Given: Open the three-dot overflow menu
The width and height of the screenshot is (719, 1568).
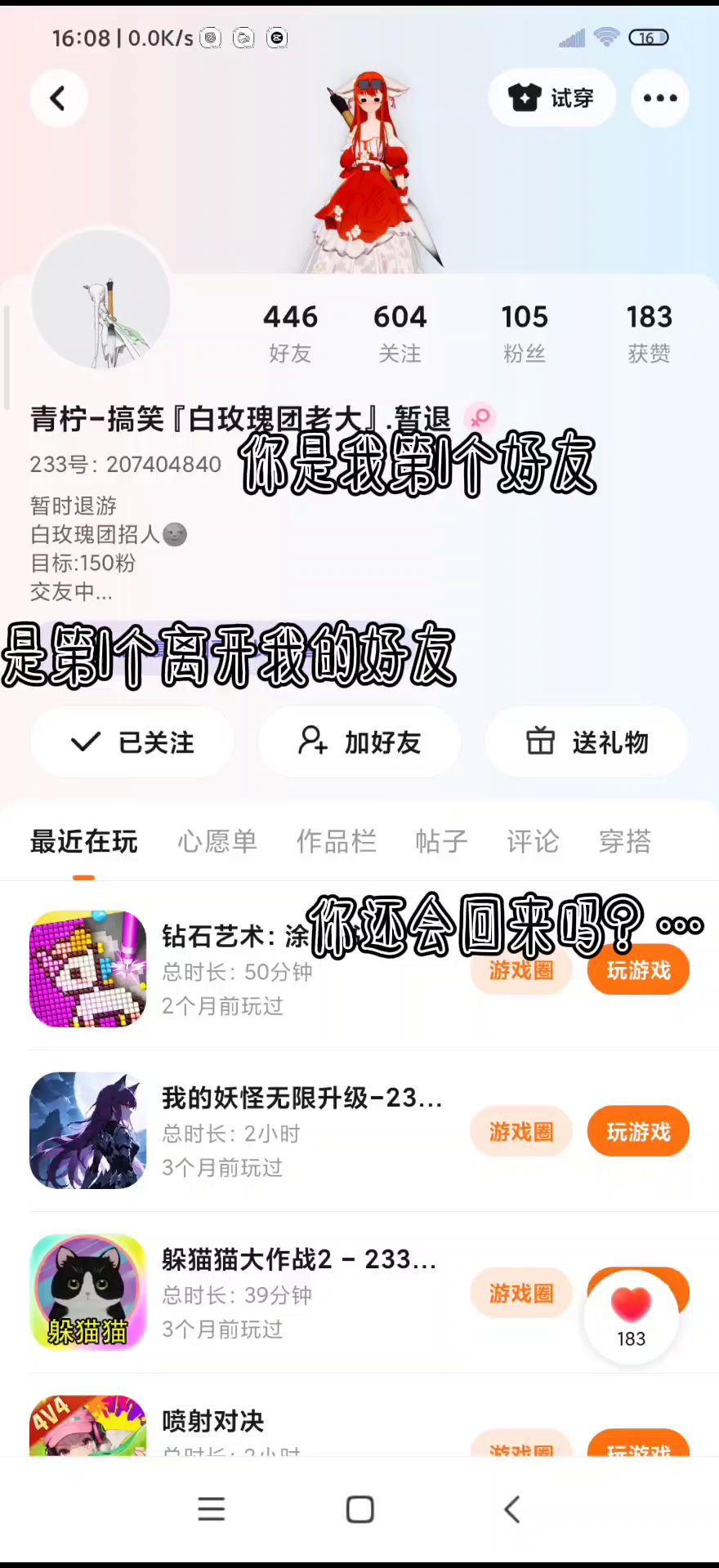Looking at the screenshot, I should [x=659, y=98].
